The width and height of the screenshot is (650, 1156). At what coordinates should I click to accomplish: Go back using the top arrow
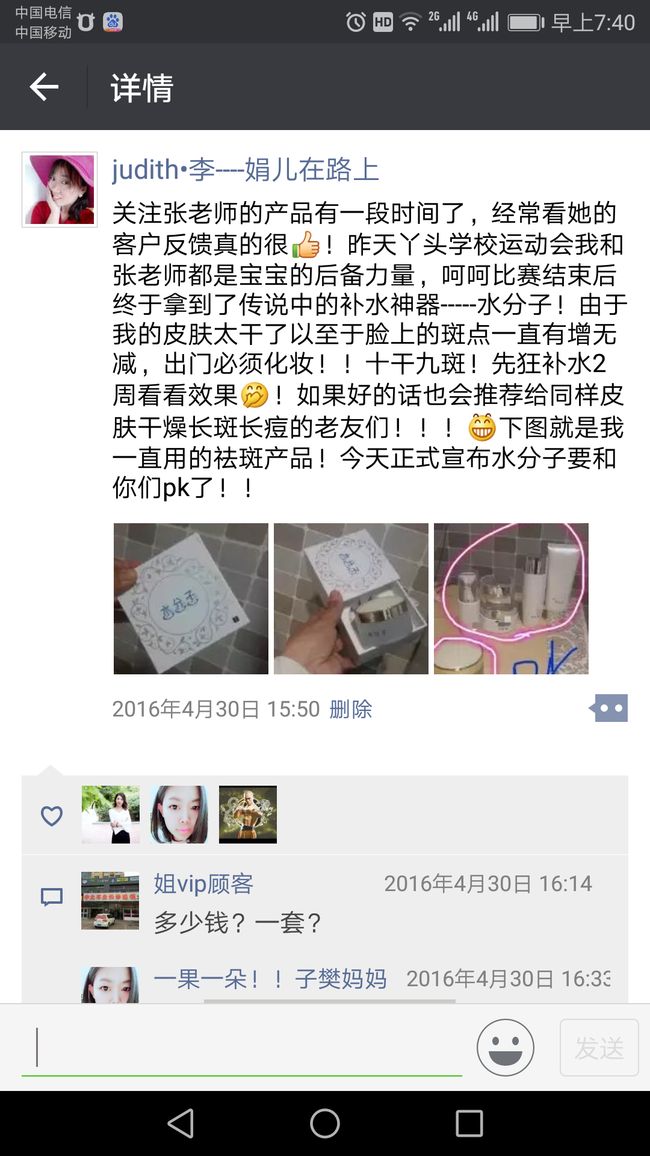tap(43, 87)
